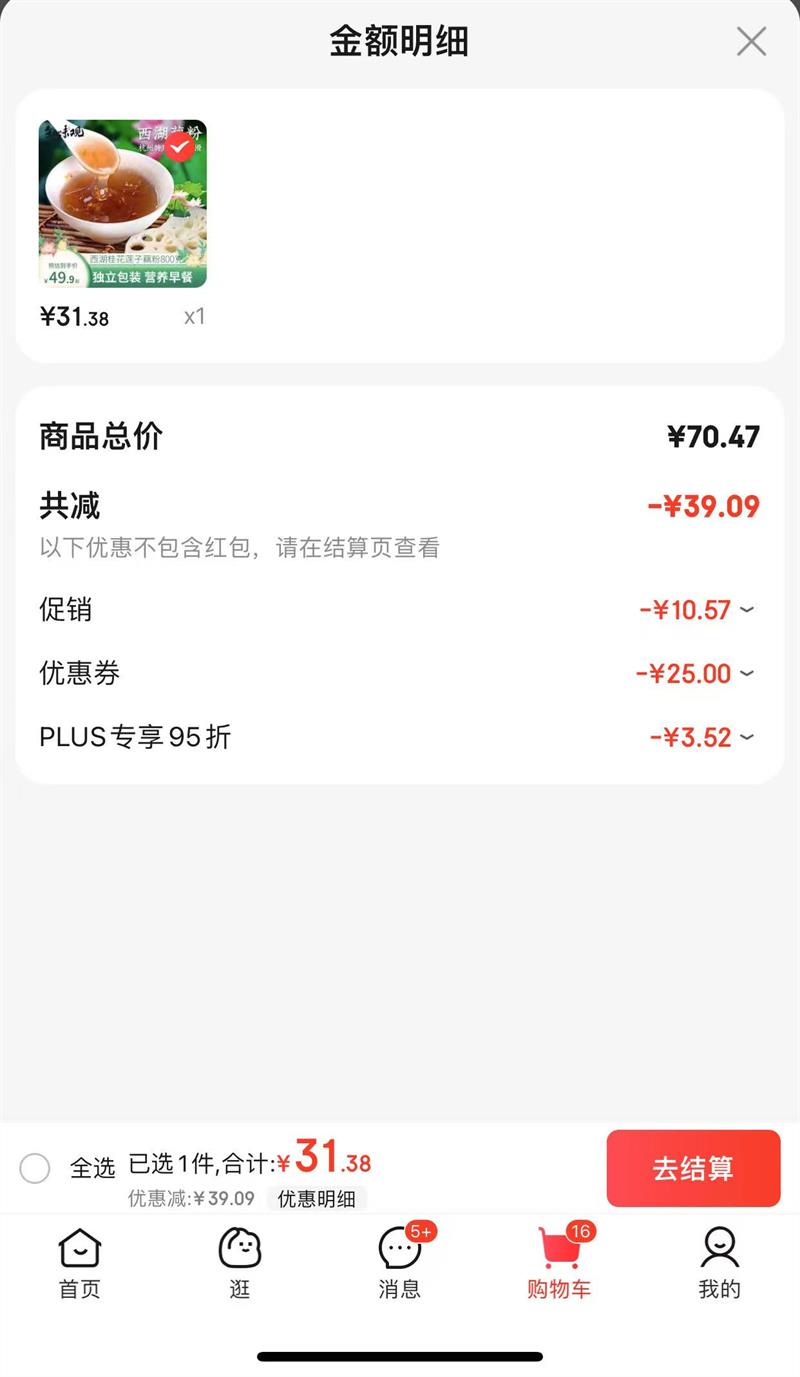Switch to the 逛 tab
This screenshot has width=800, height=1377.
point(240,1263)
